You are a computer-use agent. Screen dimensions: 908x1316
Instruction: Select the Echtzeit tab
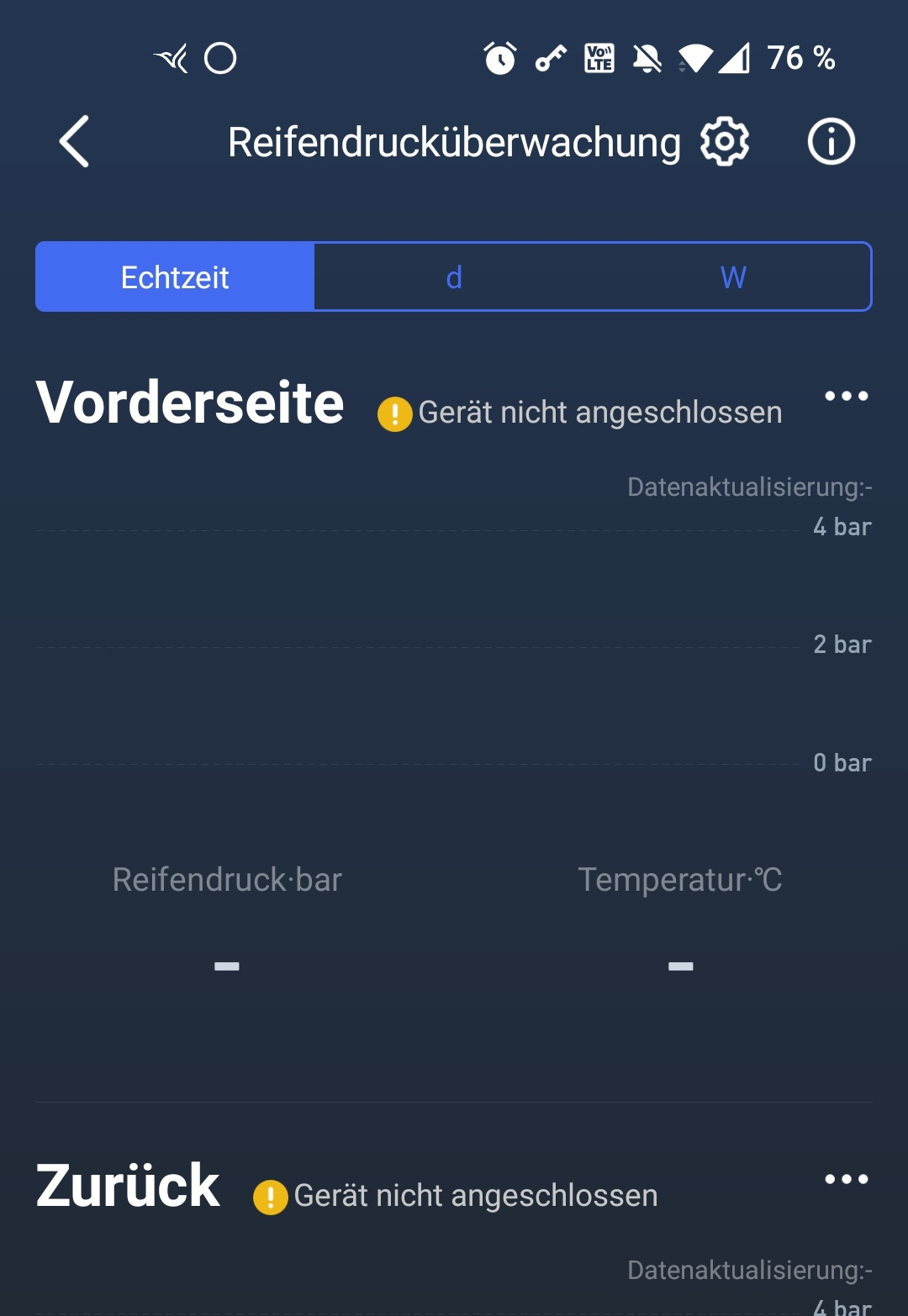coord(175,277)
